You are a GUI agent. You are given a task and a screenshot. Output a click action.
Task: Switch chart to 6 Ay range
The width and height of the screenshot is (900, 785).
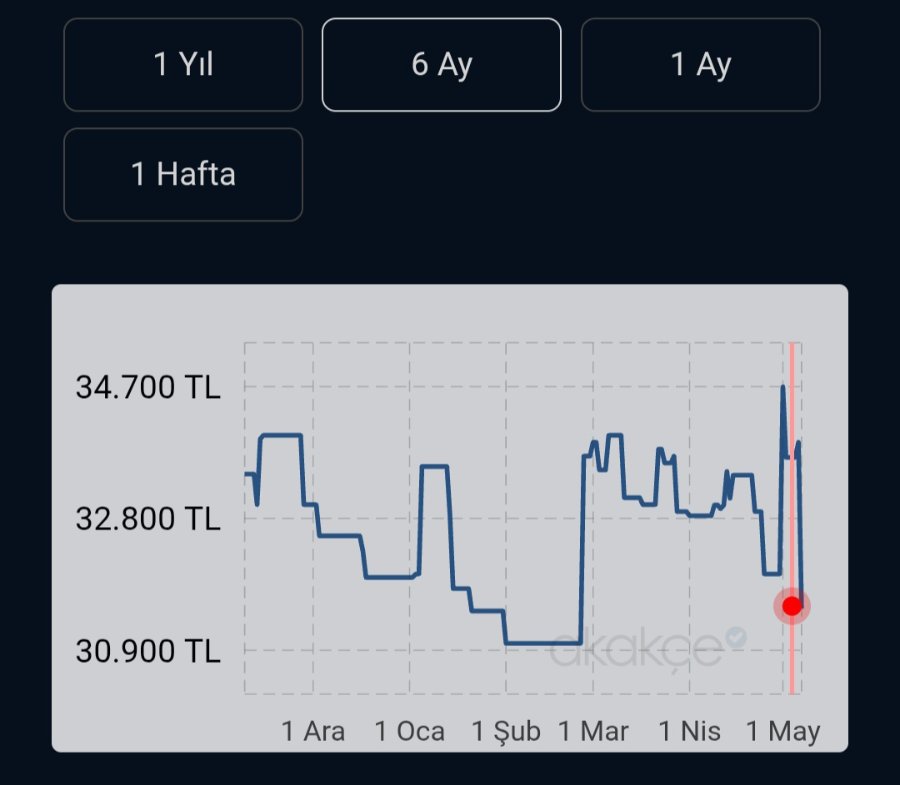(x=441, y=65)
